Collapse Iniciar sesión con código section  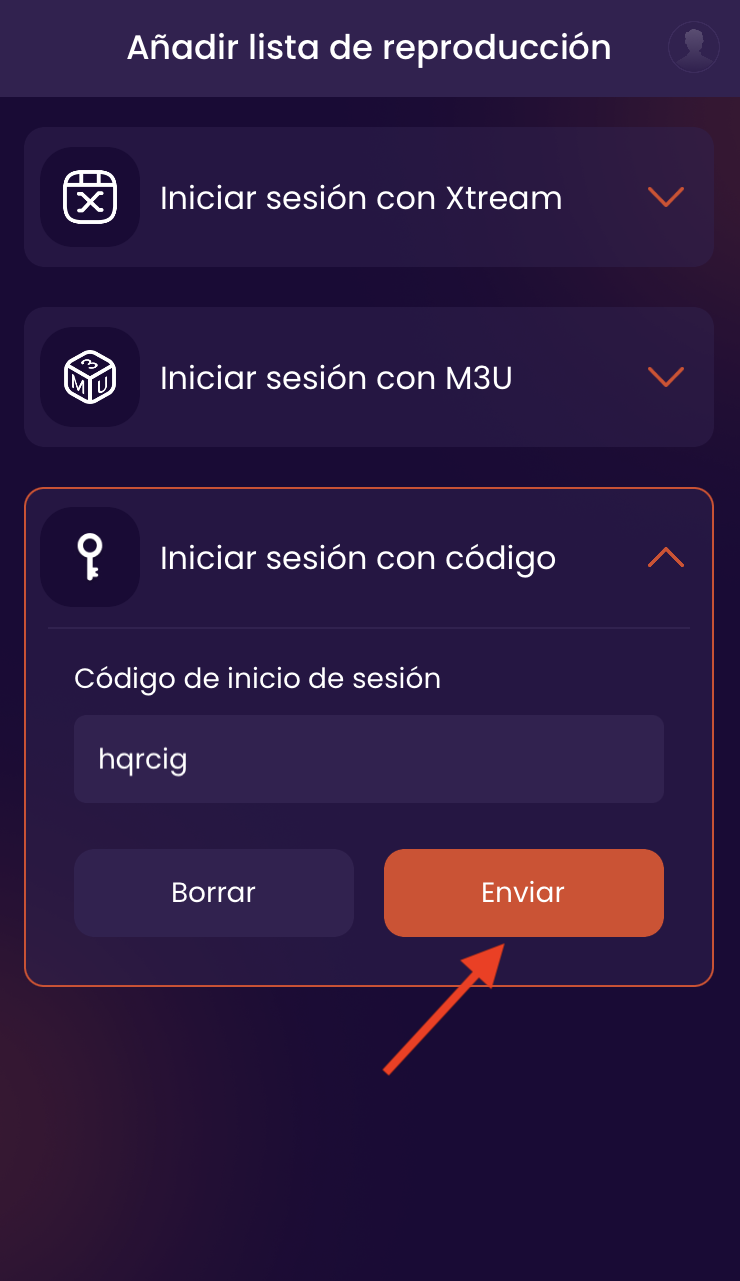coord(665,557)
